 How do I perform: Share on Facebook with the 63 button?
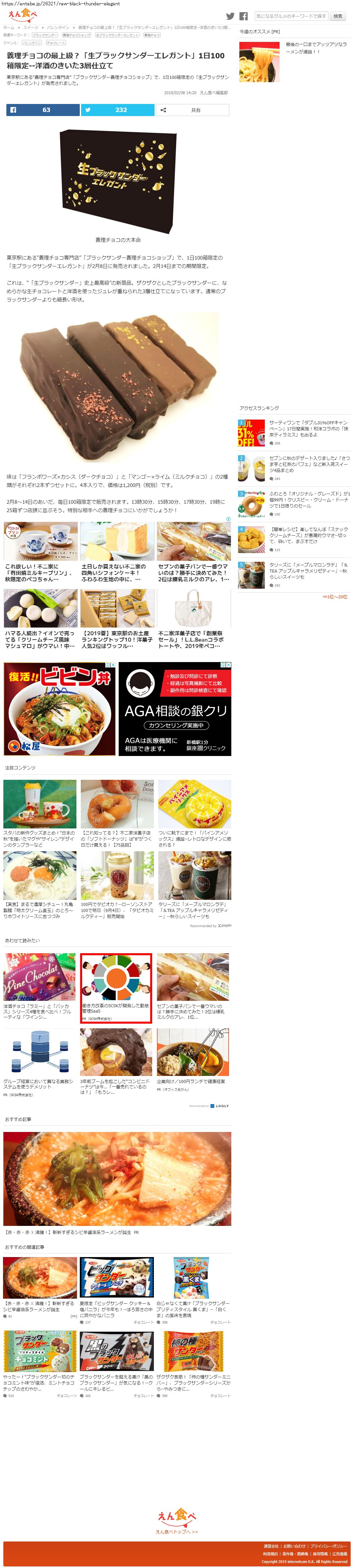[x=43, y=110]
